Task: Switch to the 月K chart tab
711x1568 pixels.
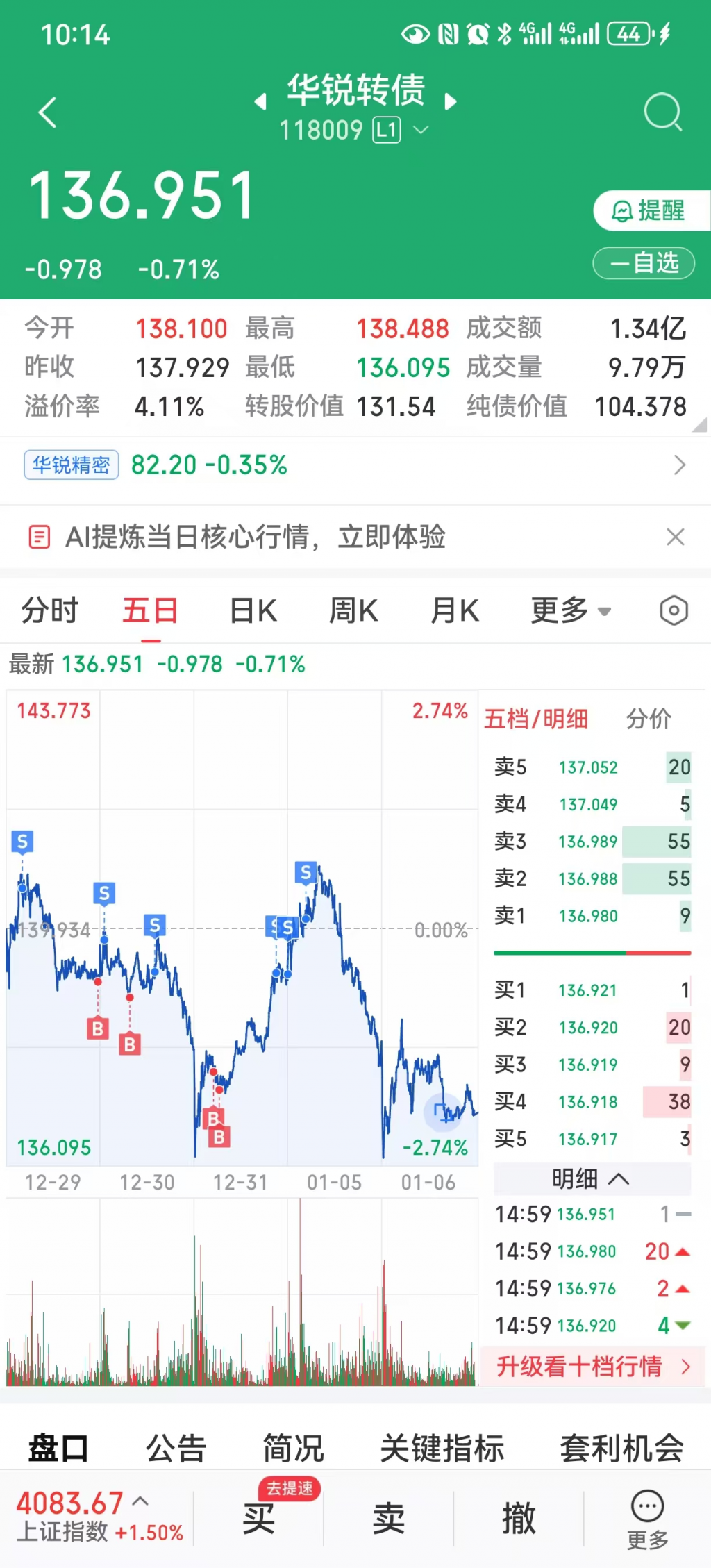Action: tap(455, 611)
